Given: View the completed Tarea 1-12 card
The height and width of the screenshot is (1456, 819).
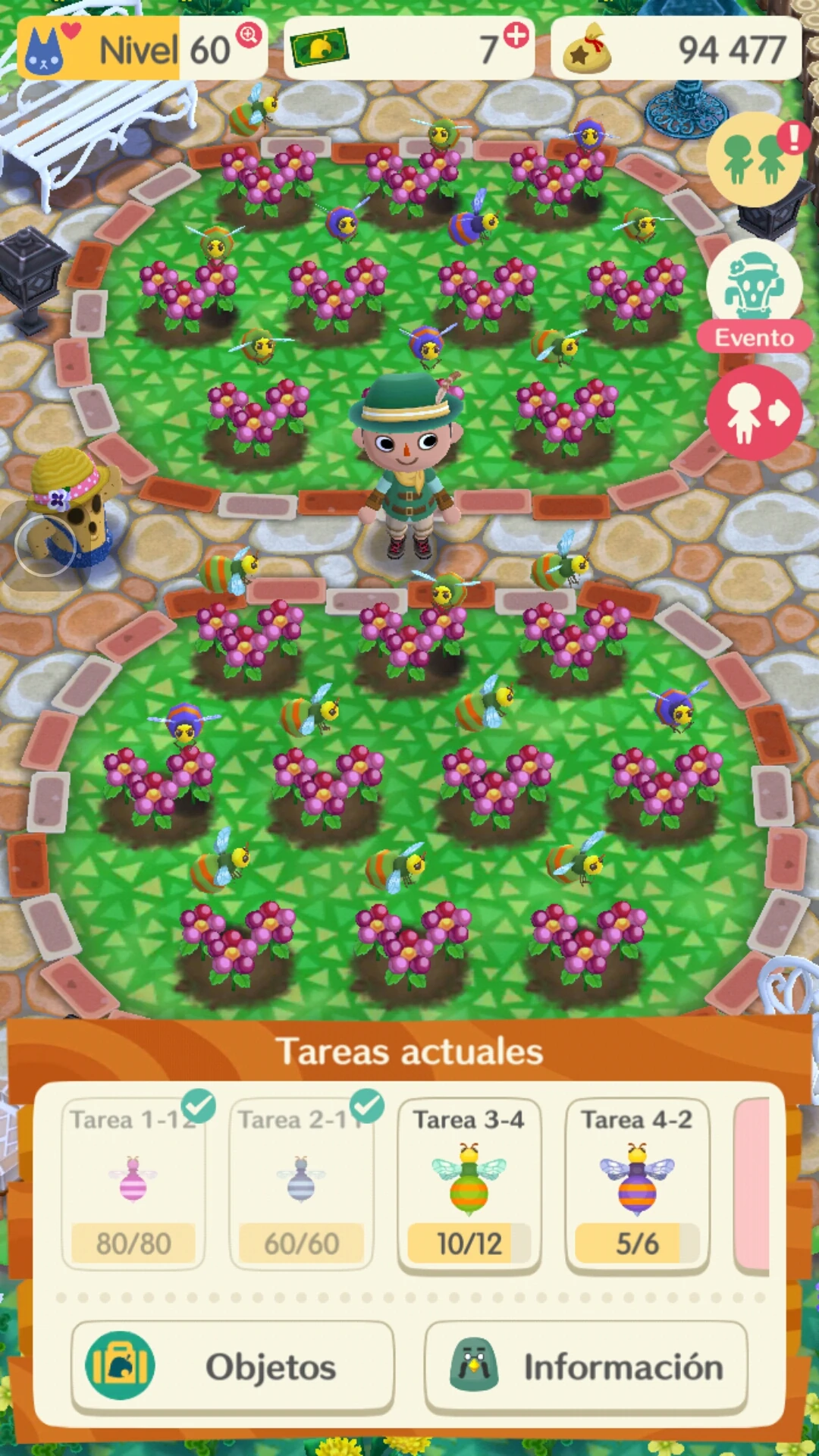Looking at the screenshot, I should [x=133, y=1184].
